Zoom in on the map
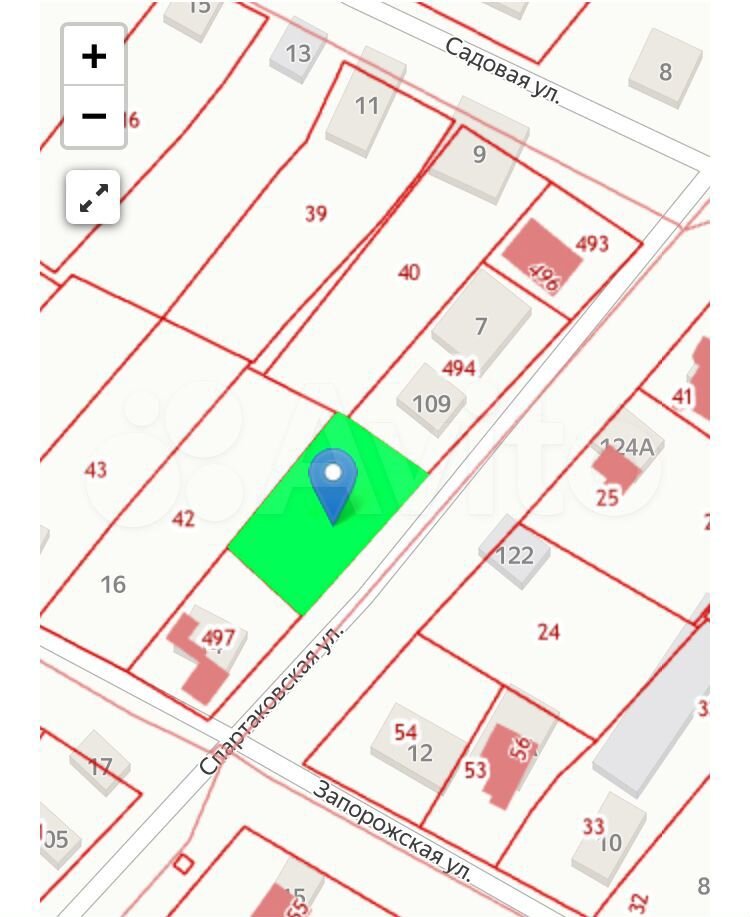Image resolution: width=750 pixels, height=917 pixels. 94,56
